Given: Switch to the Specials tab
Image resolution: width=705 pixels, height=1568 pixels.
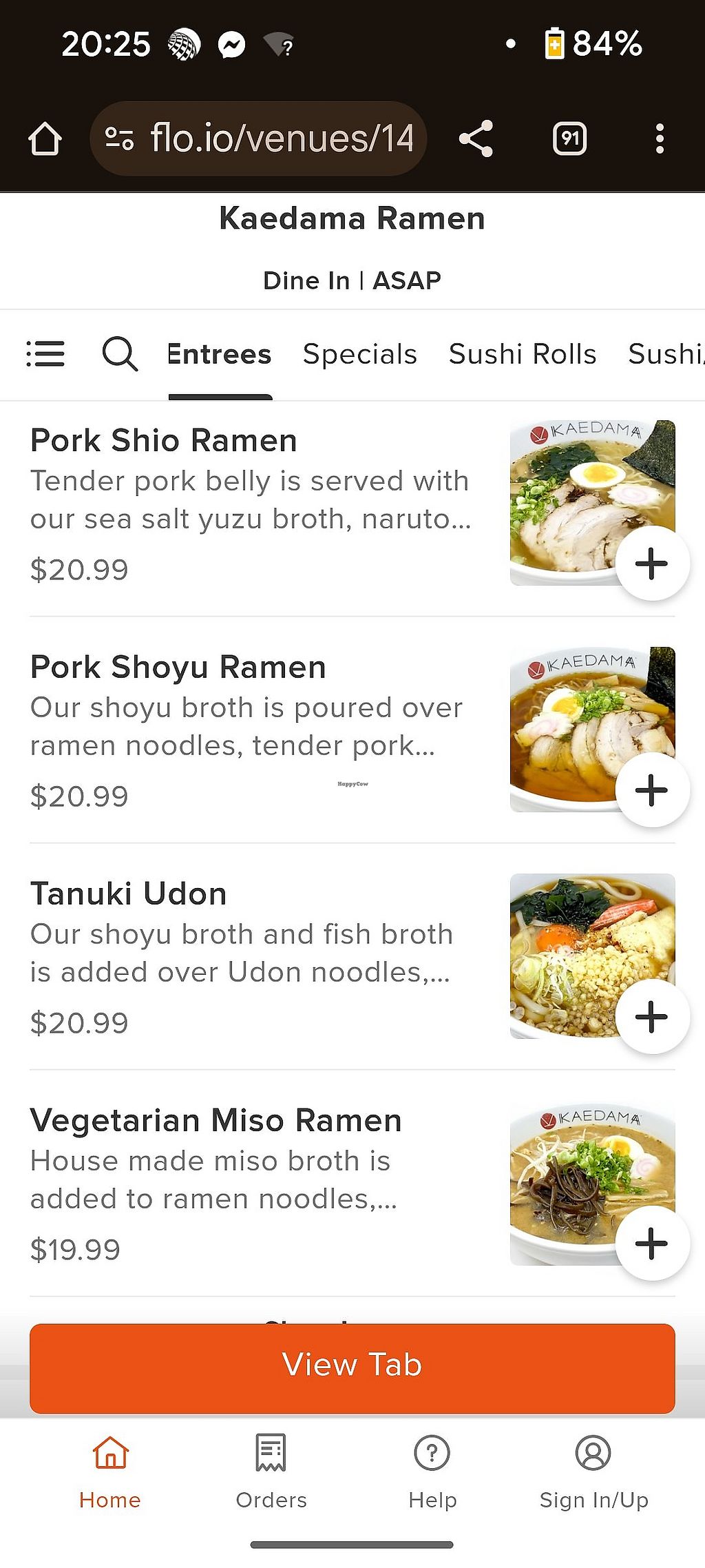Looking at the screenshot, I should (359, 354).
